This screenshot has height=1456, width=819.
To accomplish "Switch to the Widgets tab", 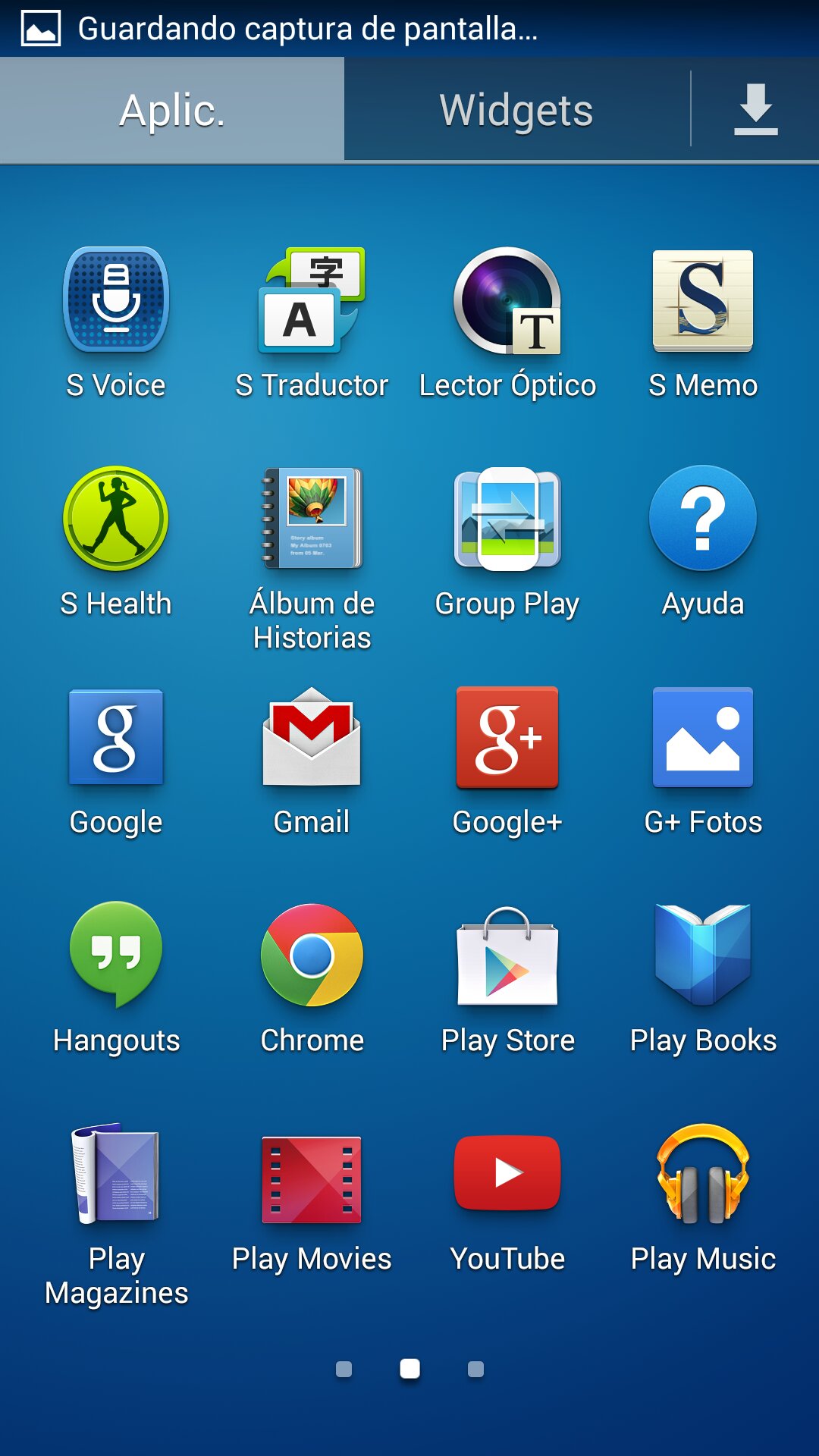I will click(x=516, y=109).
